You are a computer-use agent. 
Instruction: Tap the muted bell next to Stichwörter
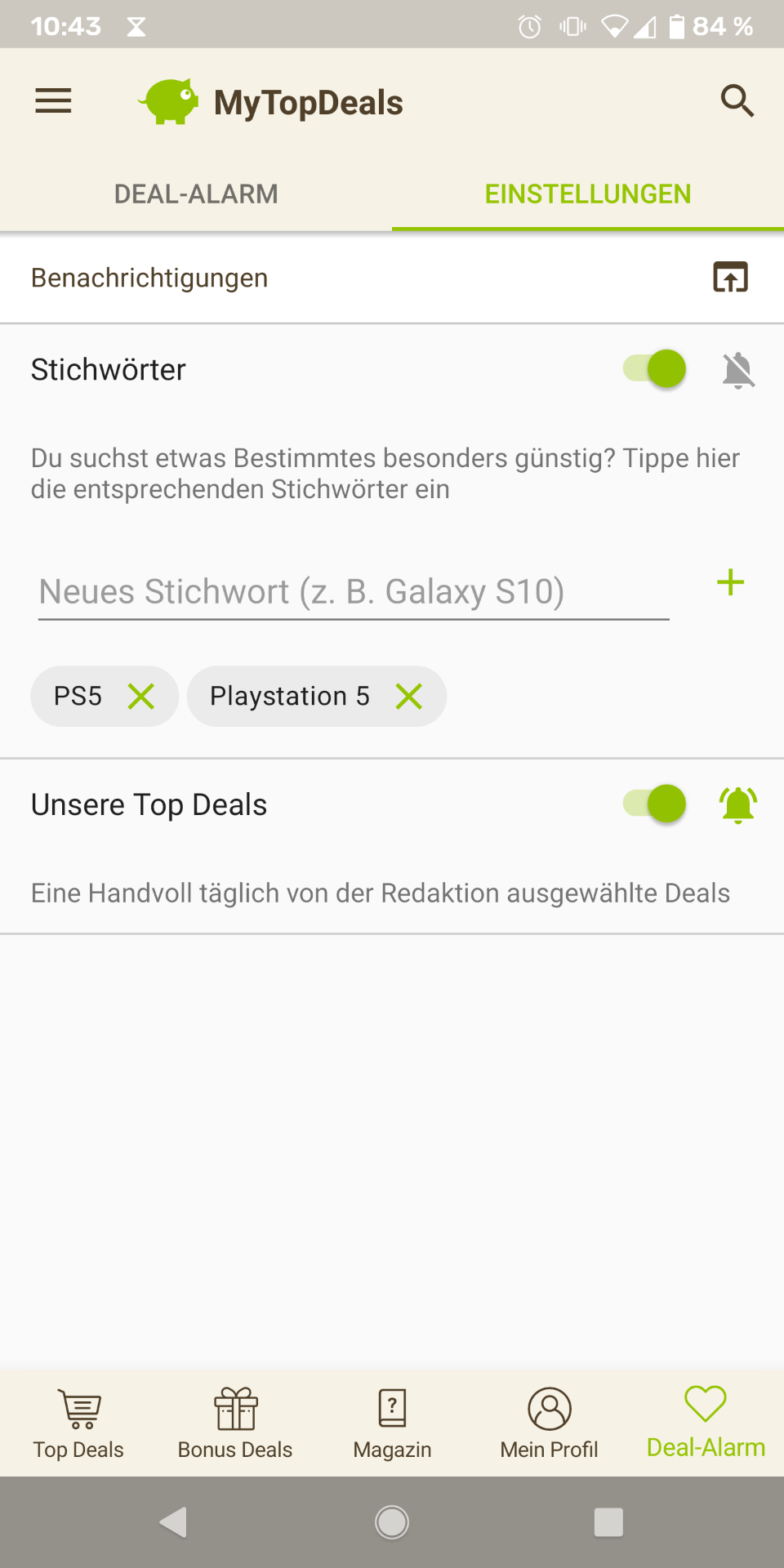738,370
